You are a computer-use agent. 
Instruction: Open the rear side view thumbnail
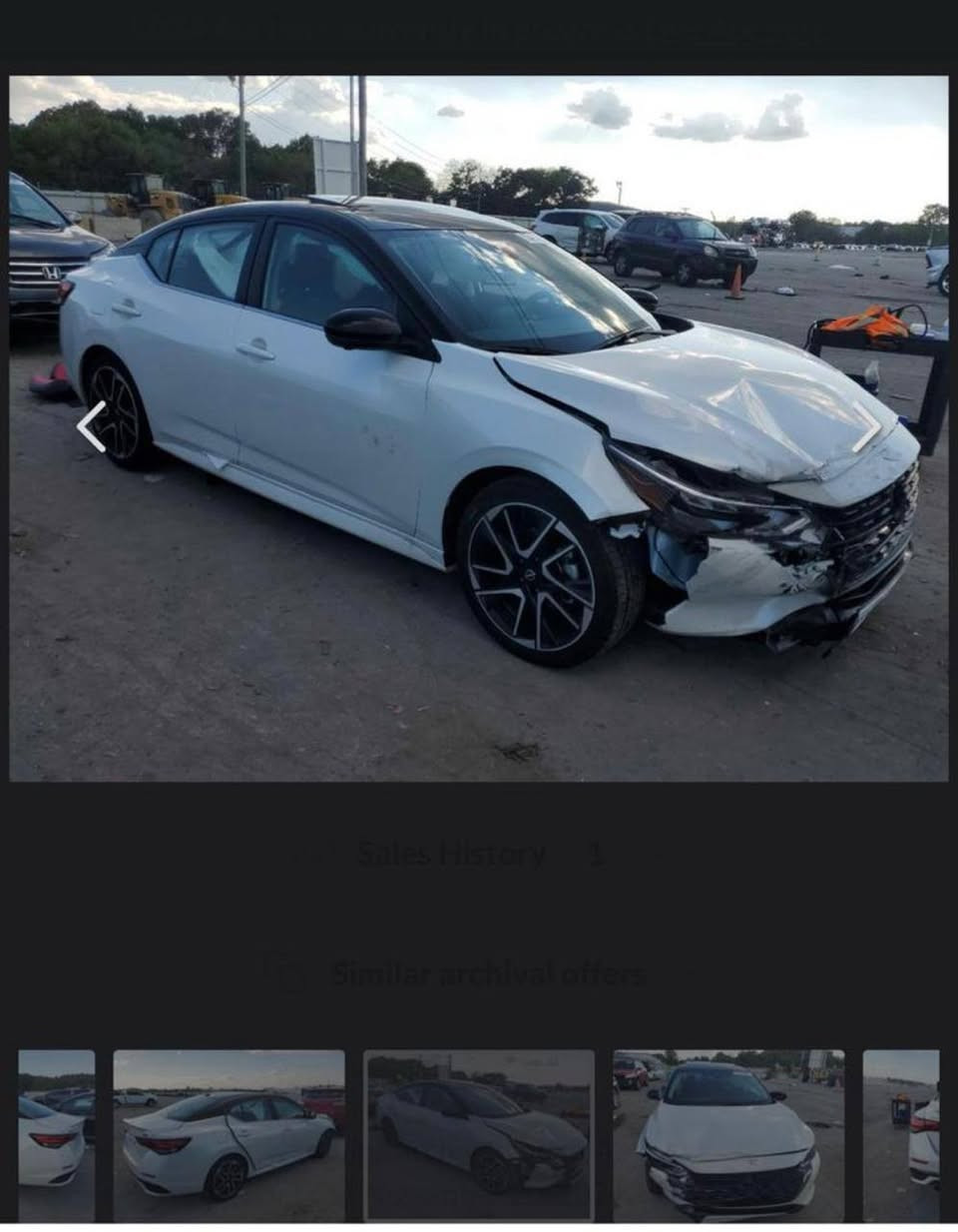[229, 1135]
